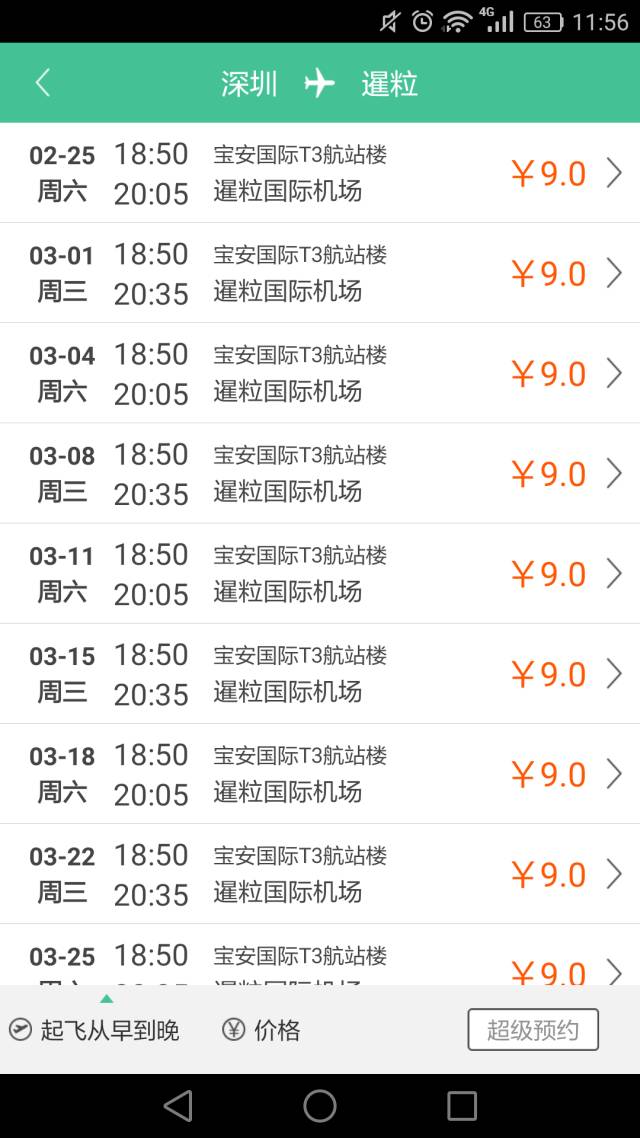Viewport: 640px width, 1138px height.
Task: Pick the 03-15 Wednesday flight
Action: [320, 673]
